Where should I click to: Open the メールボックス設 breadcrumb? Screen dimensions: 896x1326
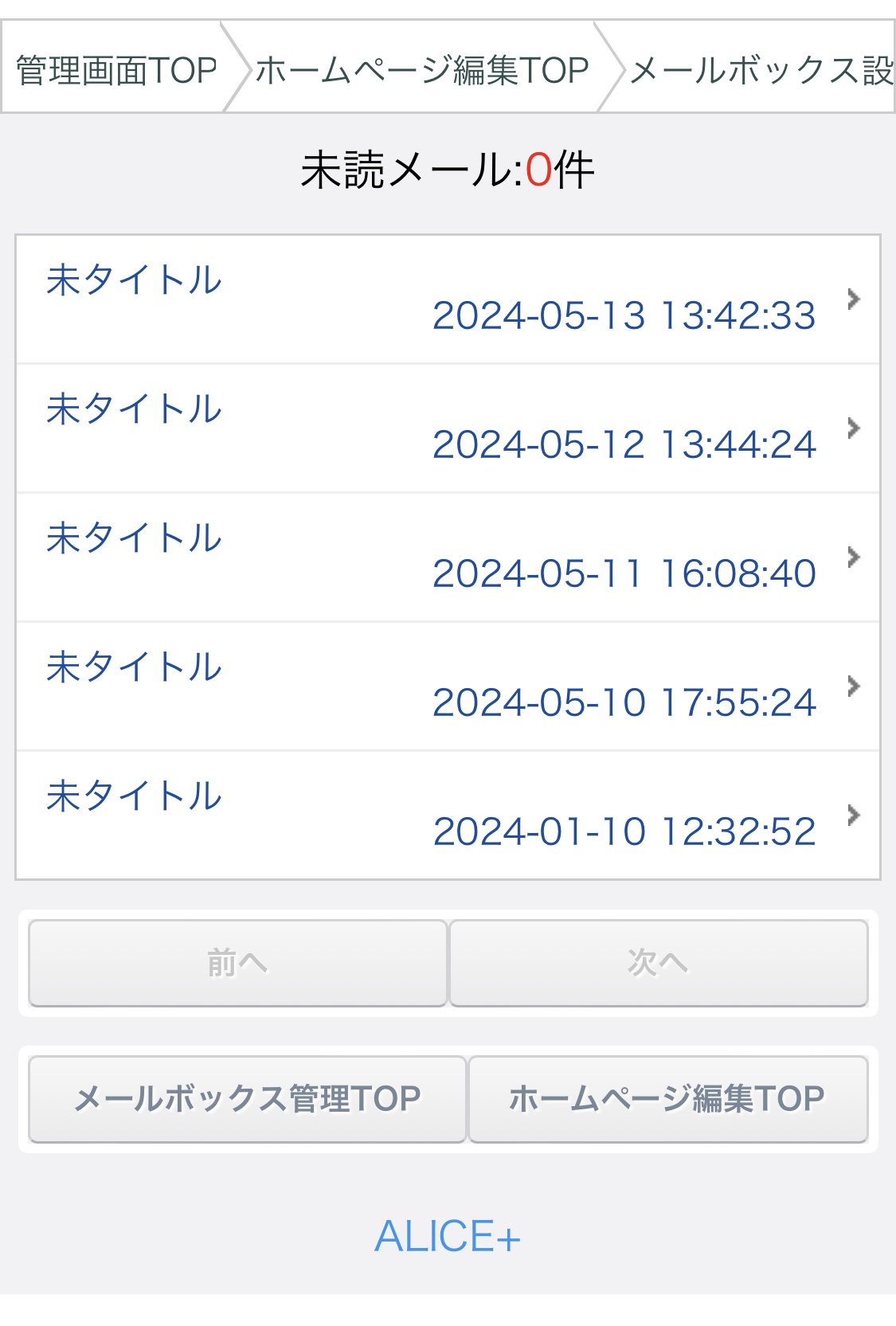pos(761,70)
